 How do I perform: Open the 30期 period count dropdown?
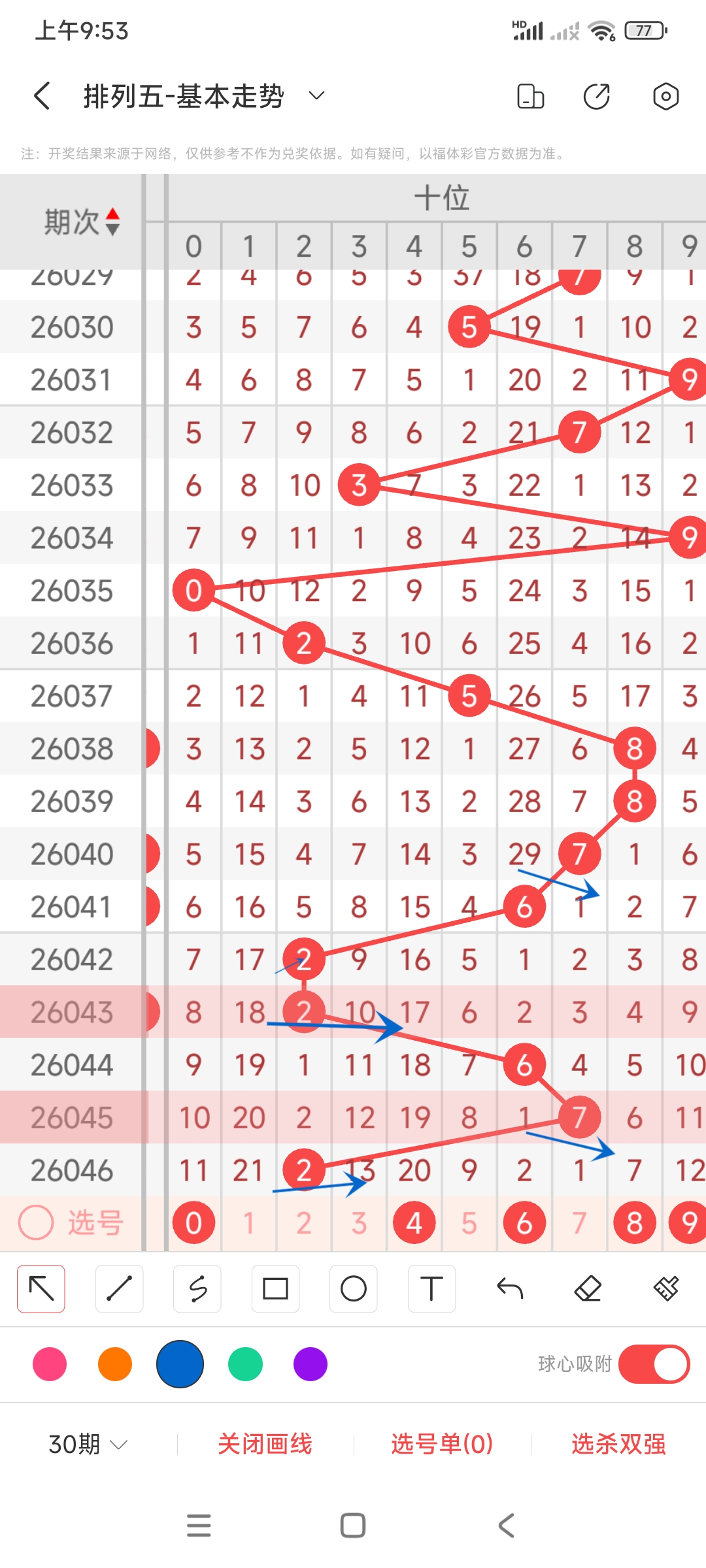(x=88, y=1444)
